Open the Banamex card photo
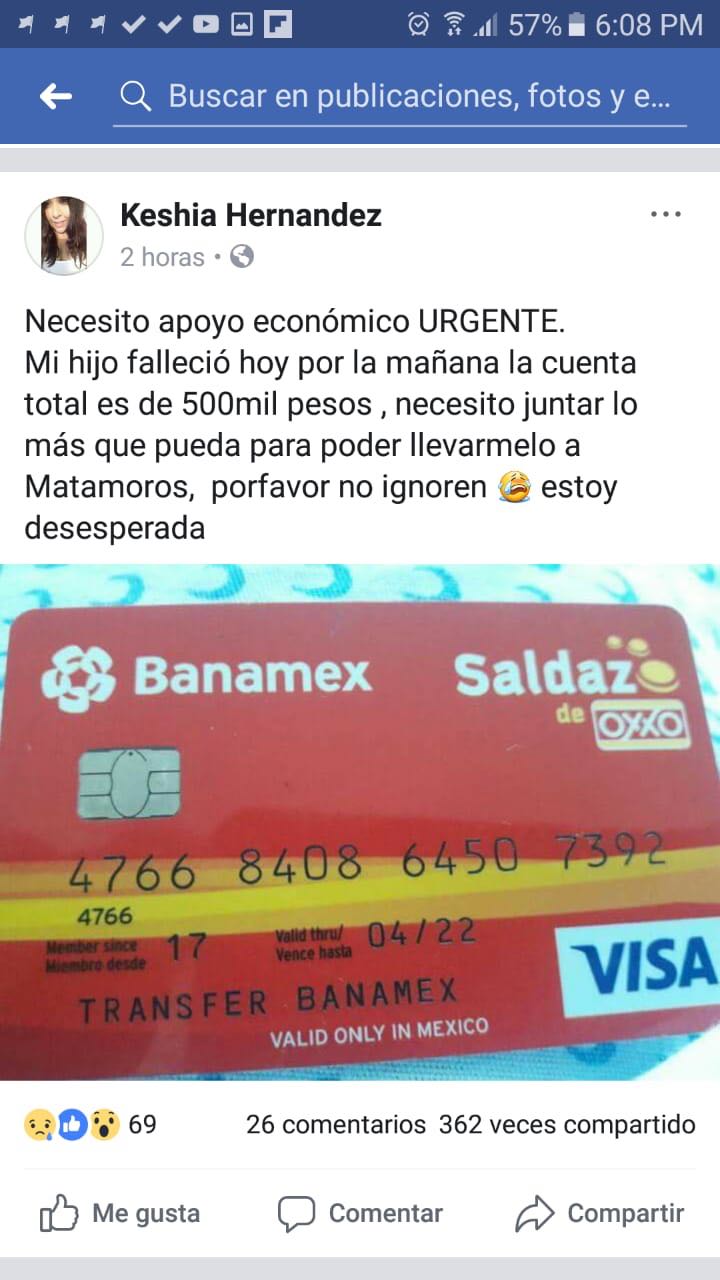This screenshot has height=1280, width=720. pyautogui.click(x=360, y=822)
